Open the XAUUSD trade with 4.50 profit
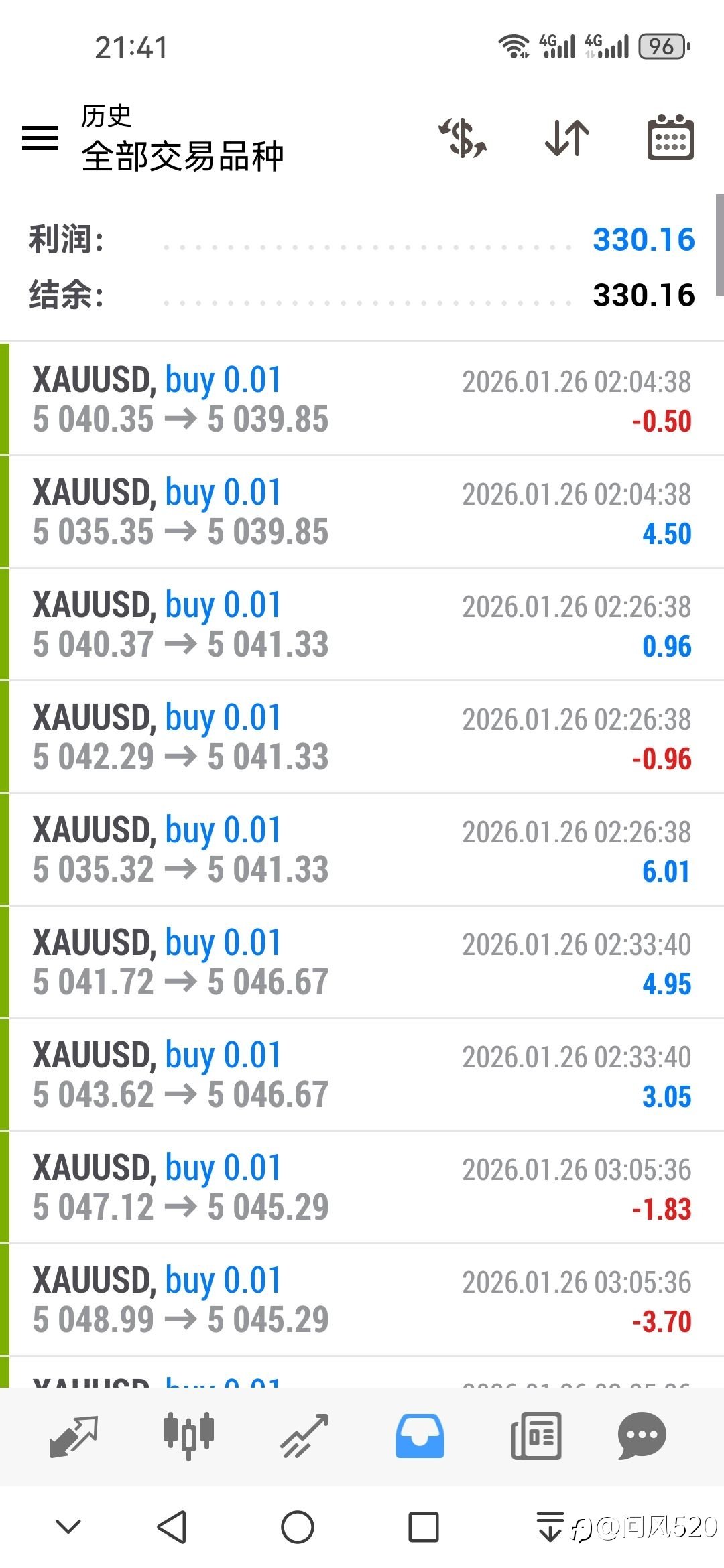 [362, 512]
